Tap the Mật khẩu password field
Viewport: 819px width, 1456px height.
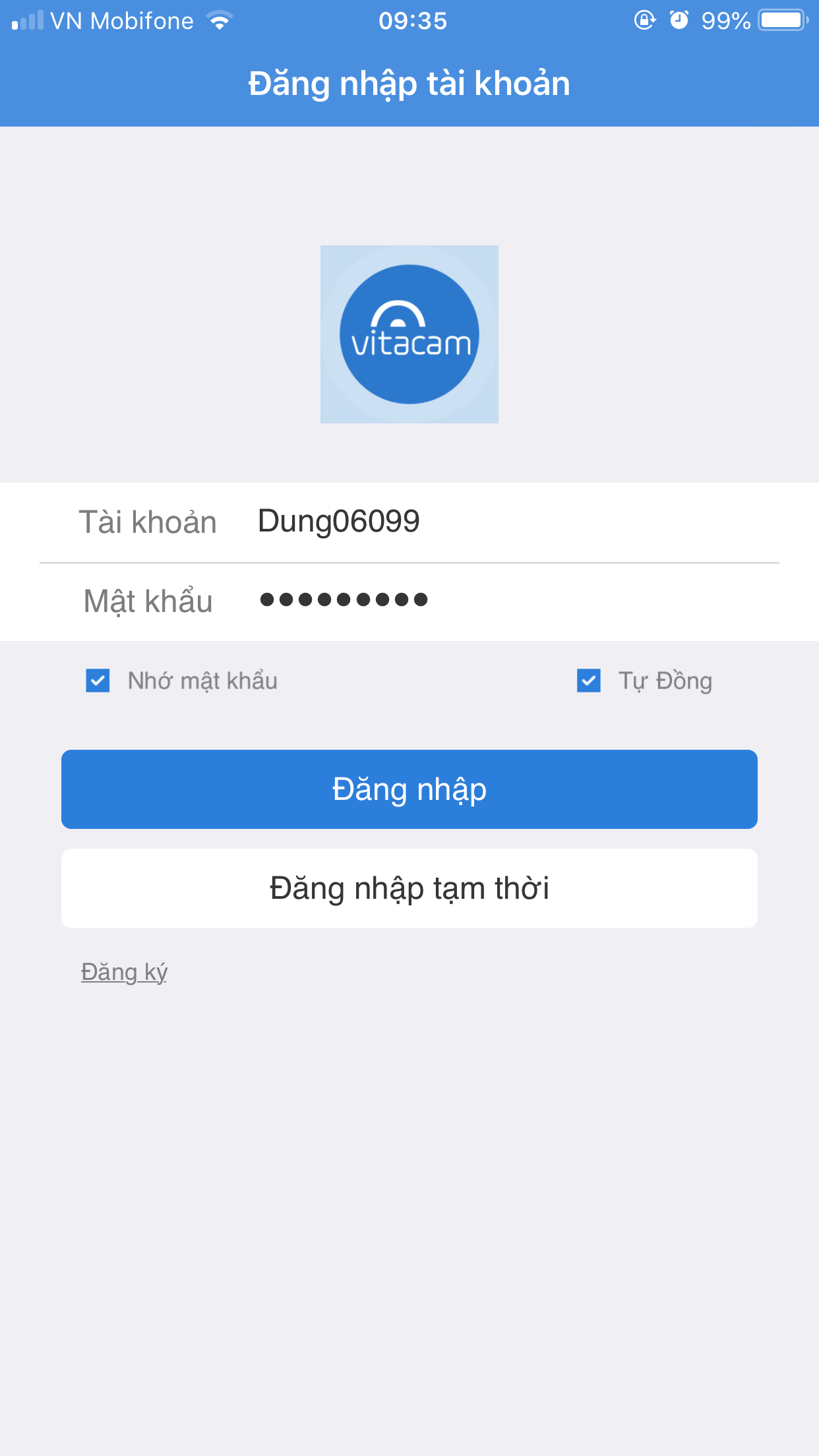[x=514, y=600]
